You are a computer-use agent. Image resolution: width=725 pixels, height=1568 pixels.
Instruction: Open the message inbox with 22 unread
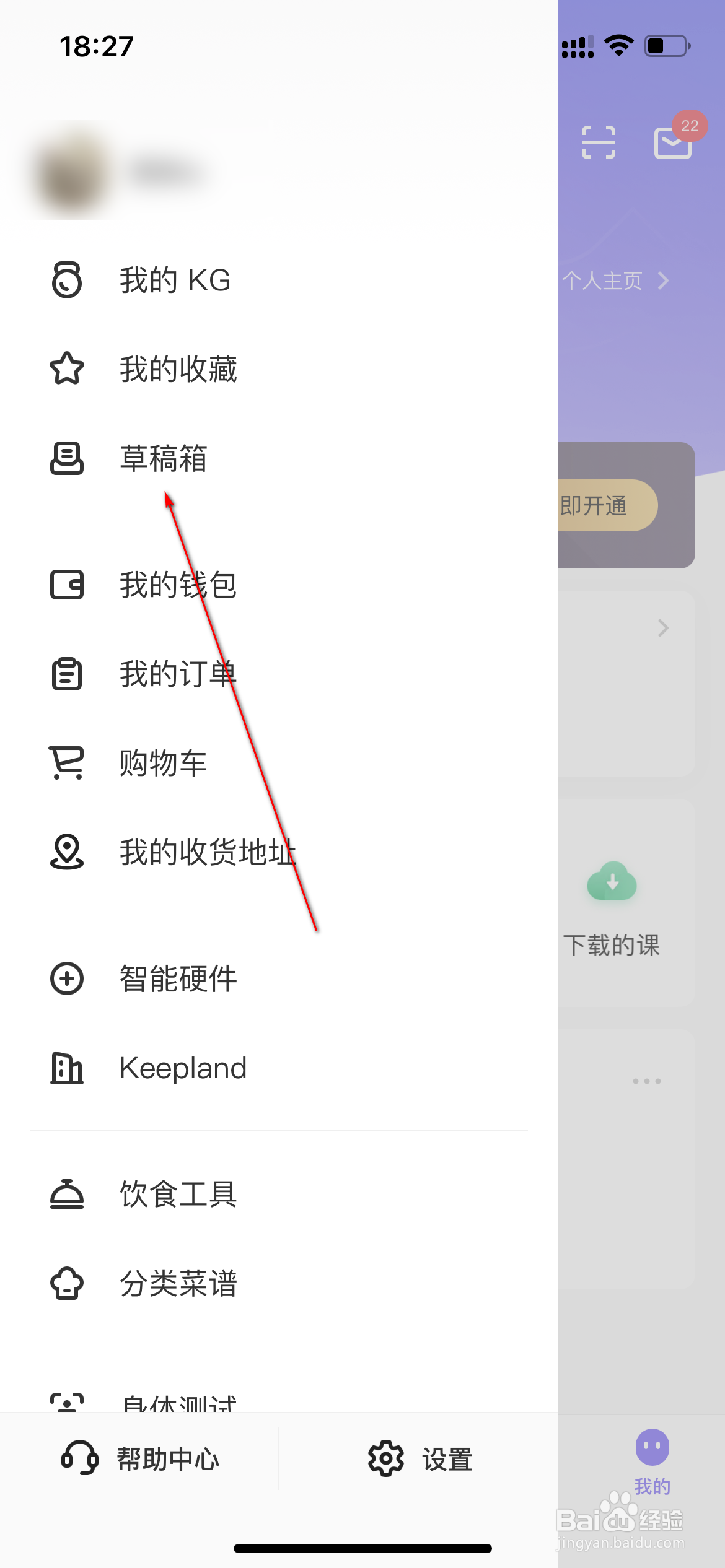(672, 142)
